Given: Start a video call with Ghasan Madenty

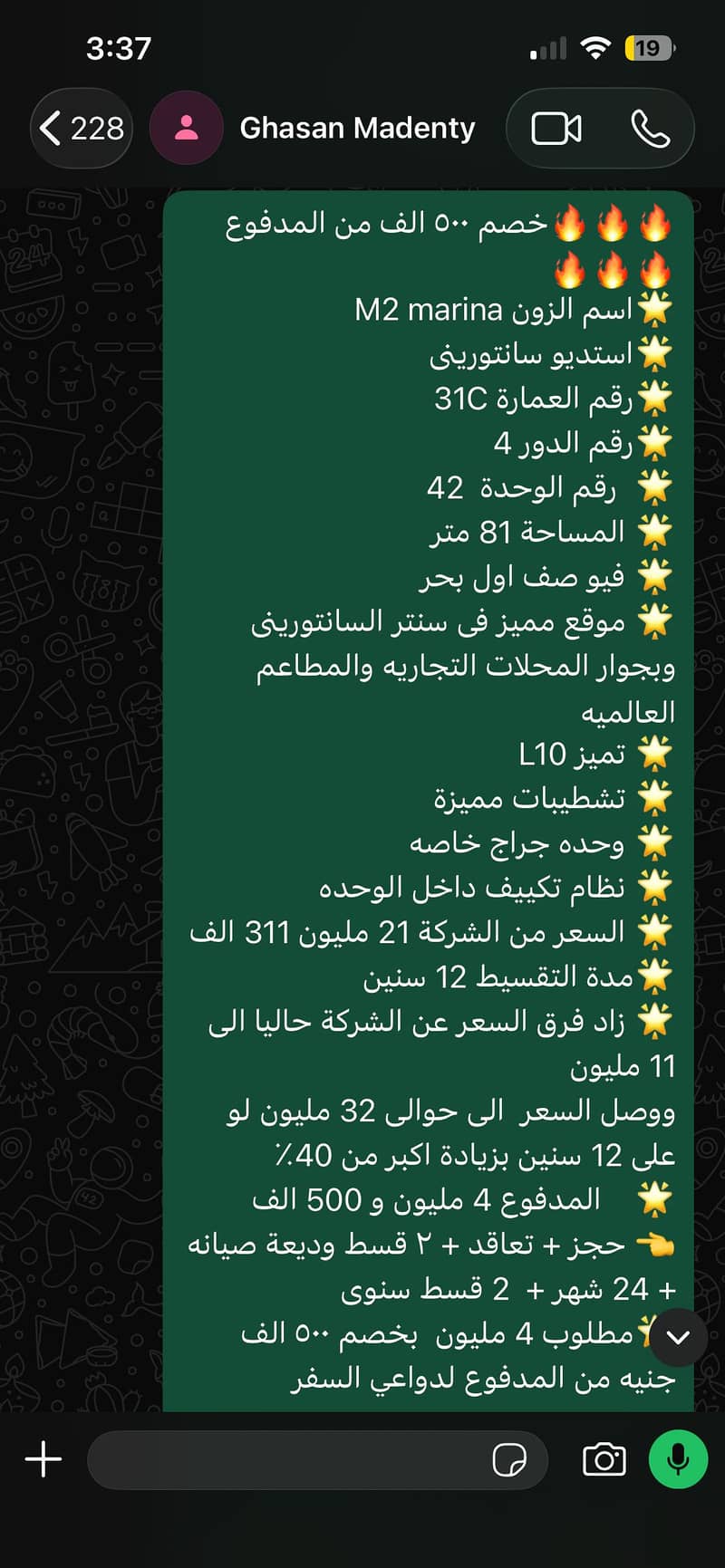Looking at the screenshot, I should tap(556, 128).
